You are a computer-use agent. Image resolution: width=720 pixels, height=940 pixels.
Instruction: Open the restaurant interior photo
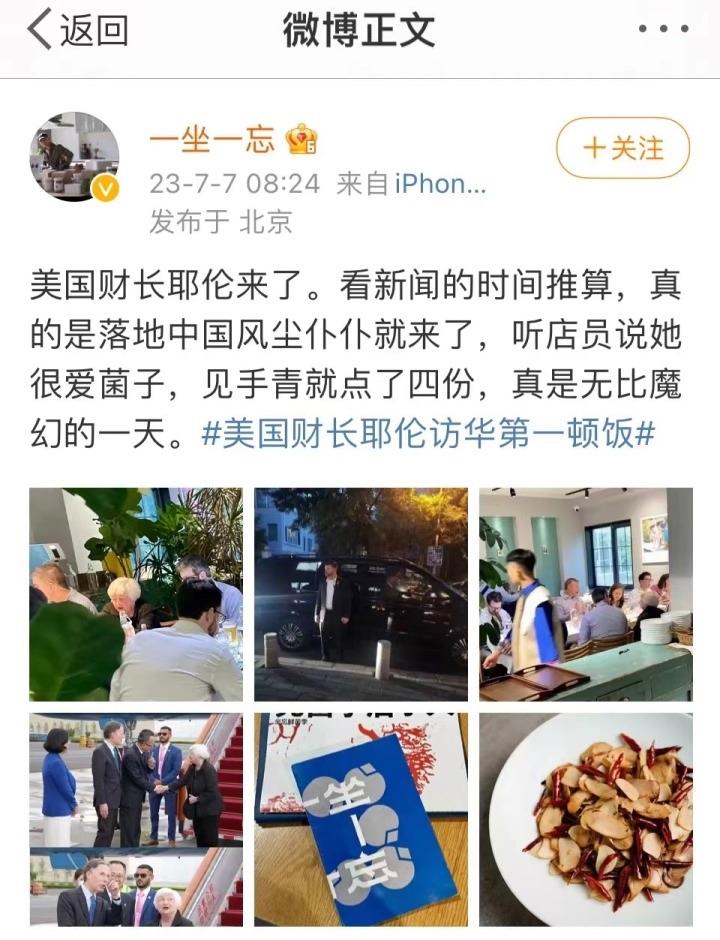click(x=585, y=594)
